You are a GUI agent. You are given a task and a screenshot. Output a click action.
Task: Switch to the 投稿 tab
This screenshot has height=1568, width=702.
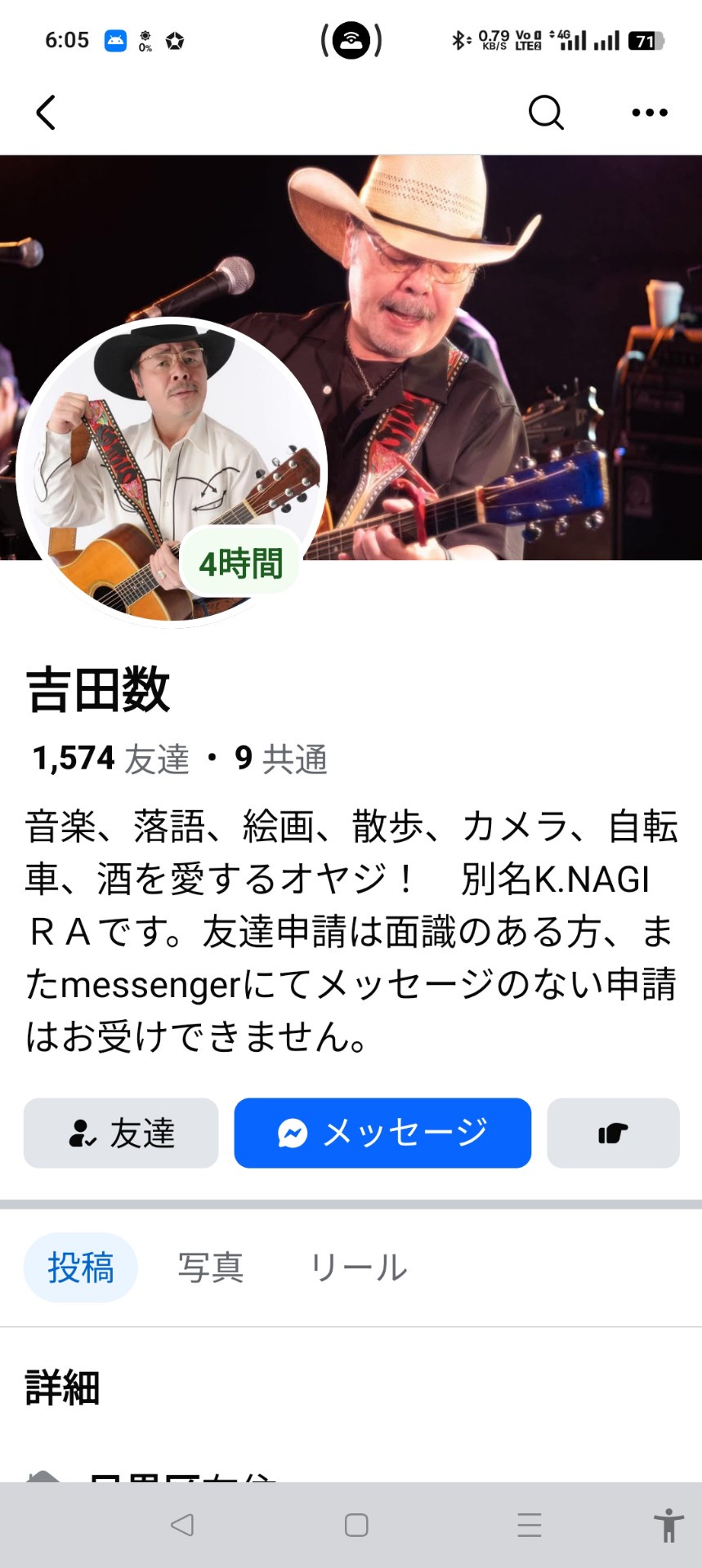tap(80, 1267)
